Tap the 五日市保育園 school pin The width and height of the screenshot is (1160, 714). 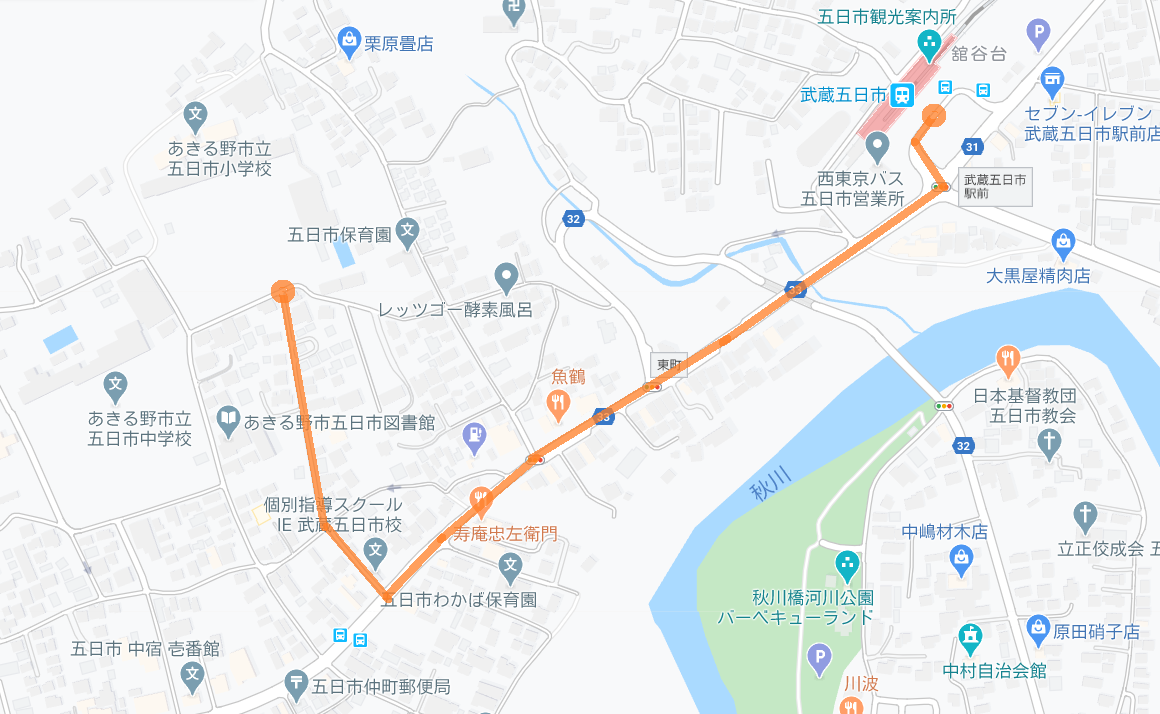coord(407,233)
